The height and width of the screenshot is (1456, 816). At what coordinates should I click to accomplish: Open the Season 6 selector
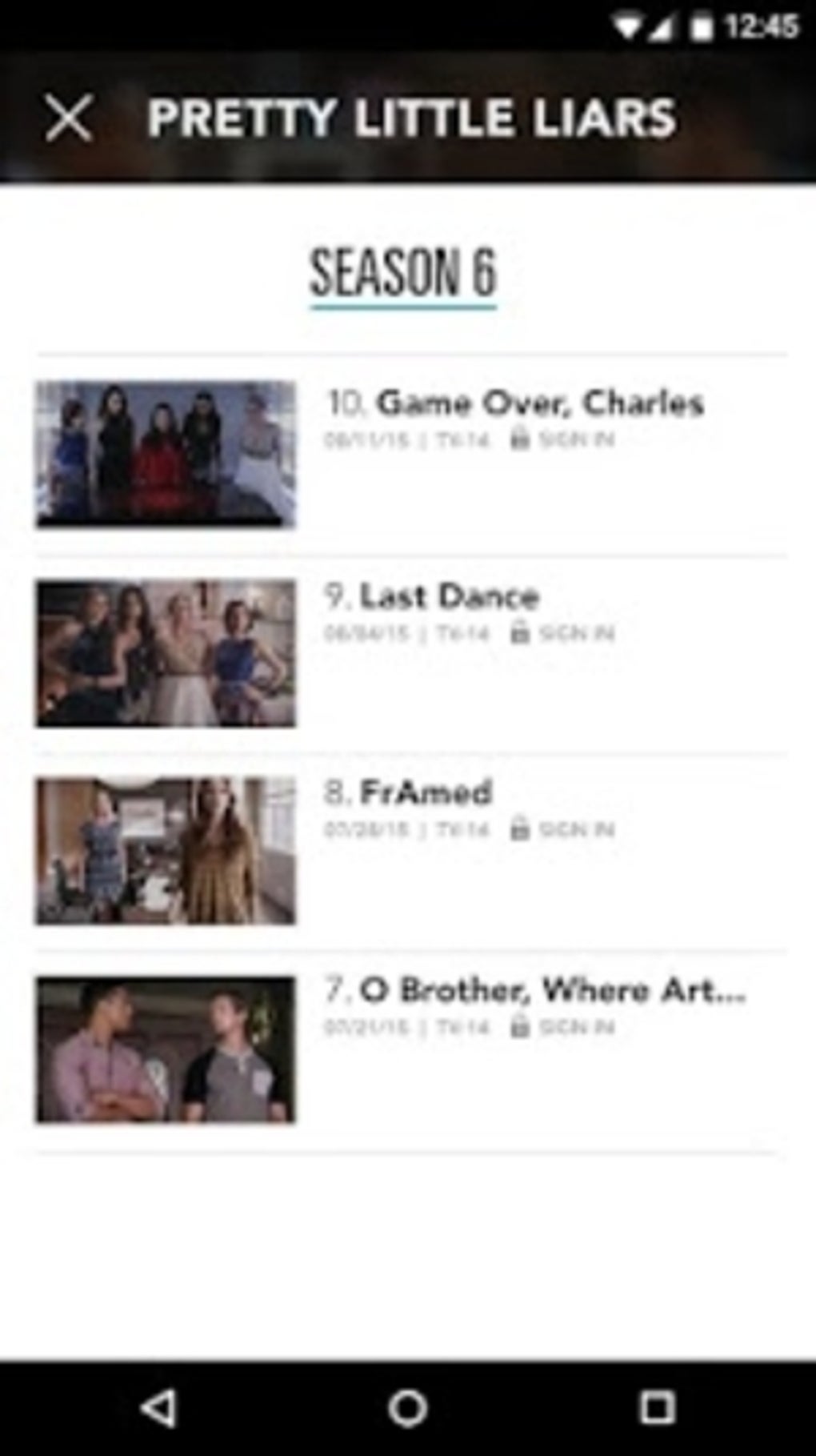[403, 274]
